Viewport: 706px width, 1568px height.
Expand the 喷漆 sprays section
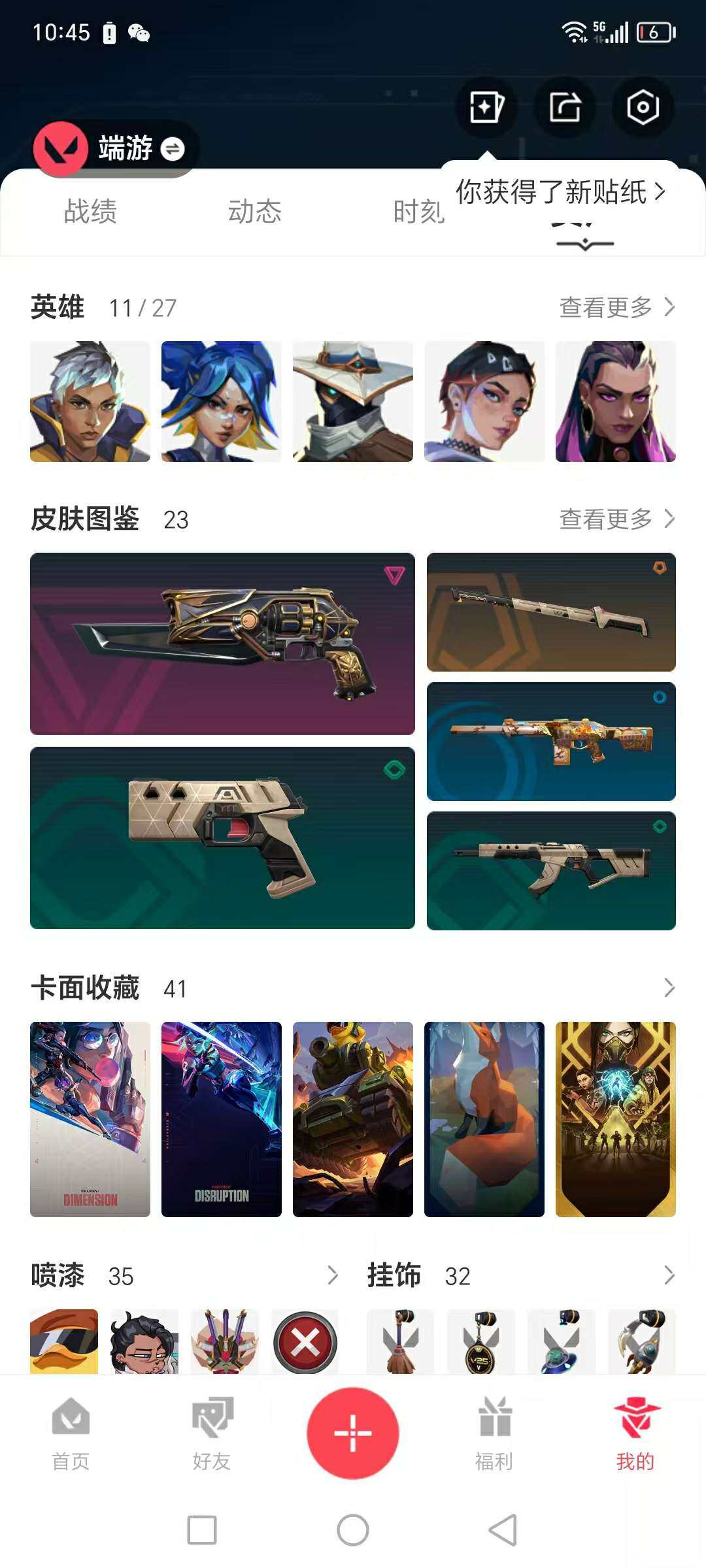[x=332, y=1275]
